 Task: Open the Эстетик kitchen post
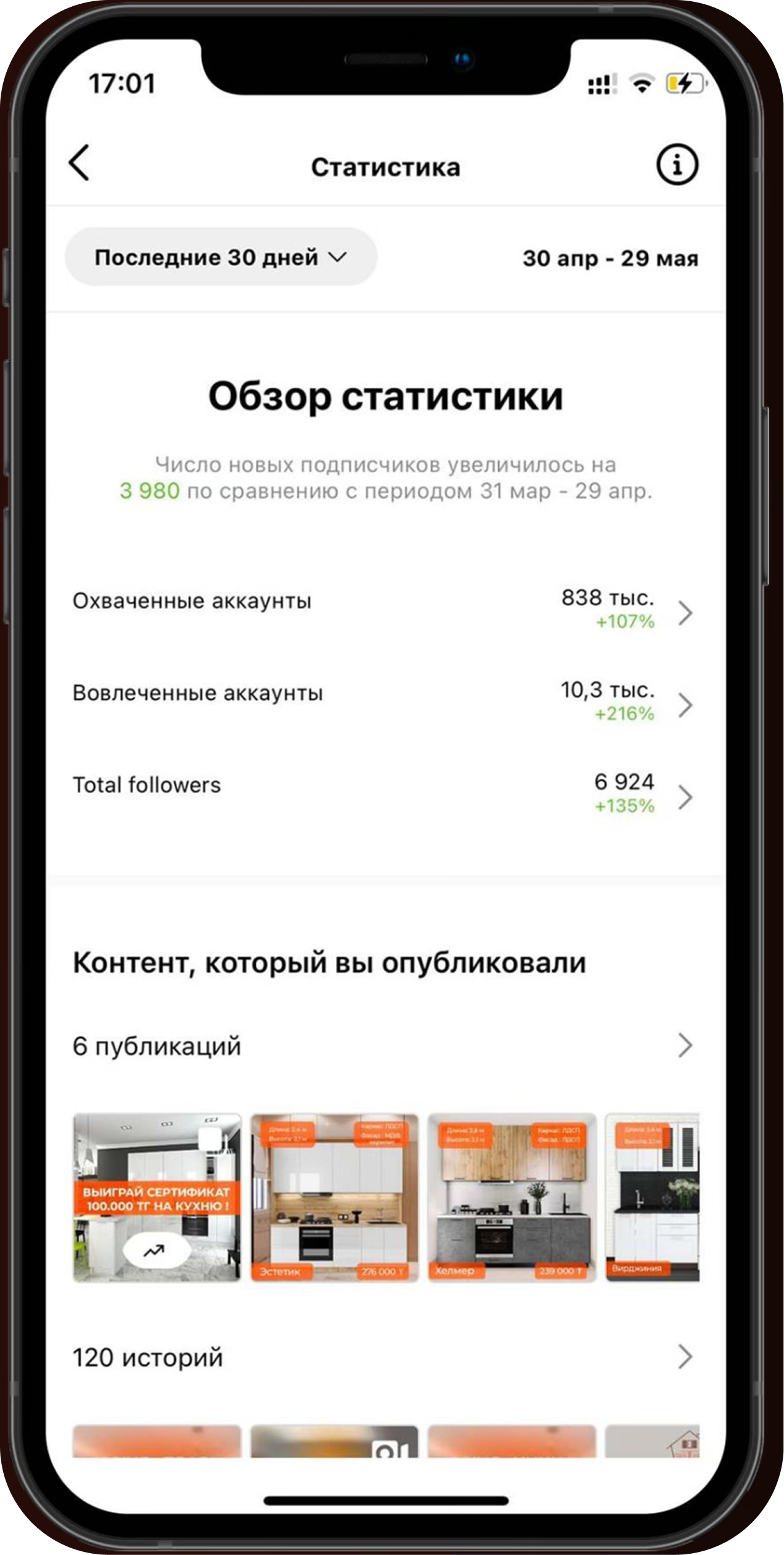[x=334, y=1197]
